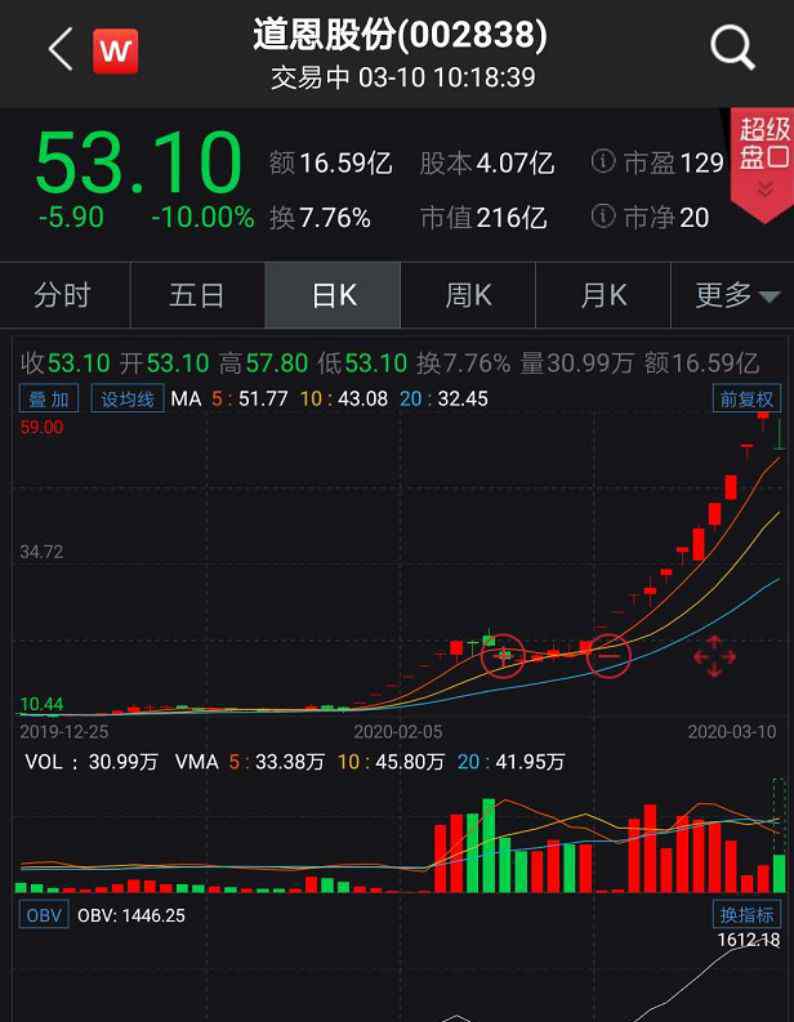794x1022 pixels.
Task: Open 设均线 moving average settings
Action: 126,399
